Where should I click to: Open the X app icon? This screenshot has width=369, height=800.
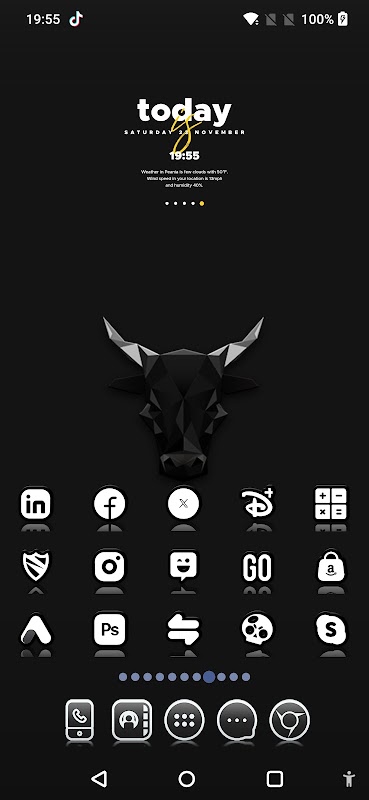coord(184,504)
